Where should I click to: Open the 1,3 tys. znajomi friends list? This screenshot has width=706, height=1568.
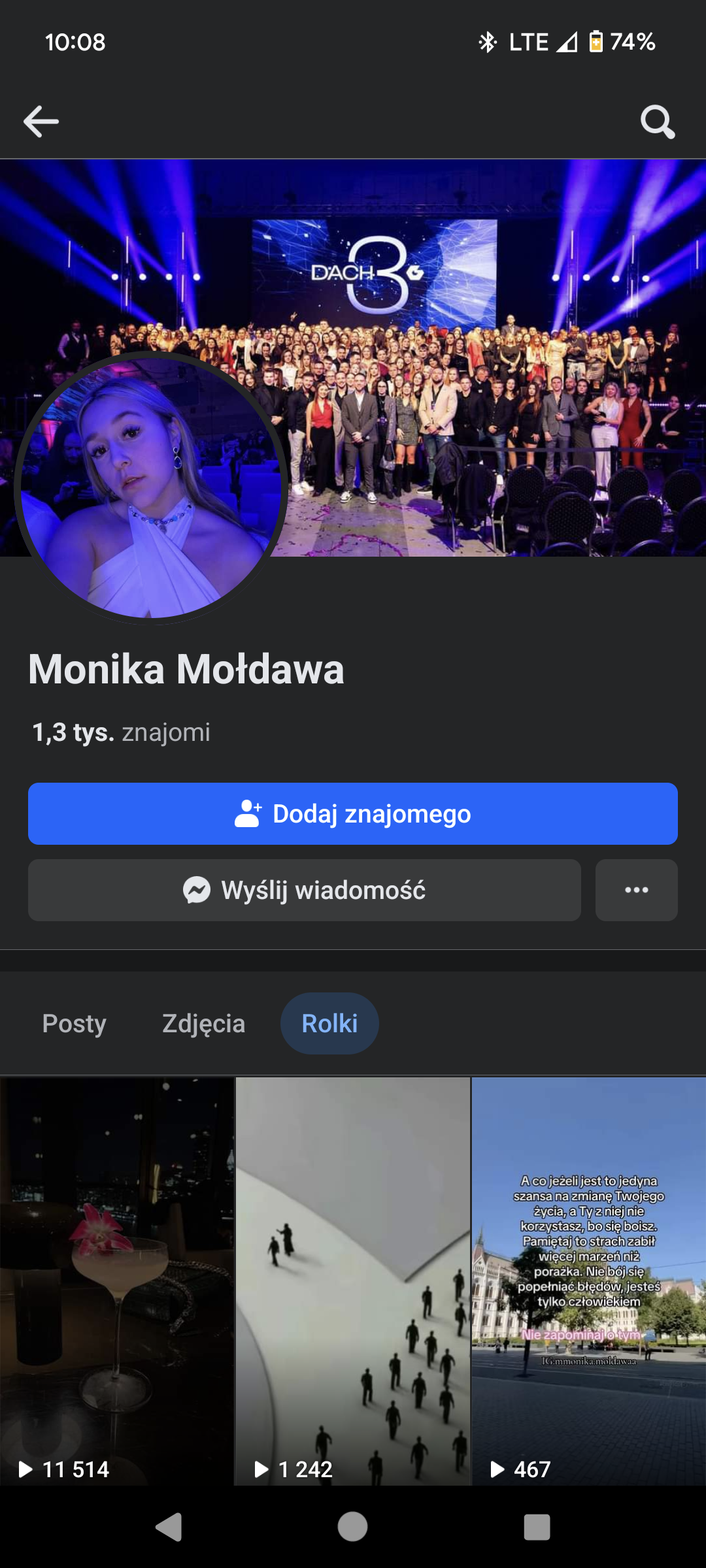point(122,732)
